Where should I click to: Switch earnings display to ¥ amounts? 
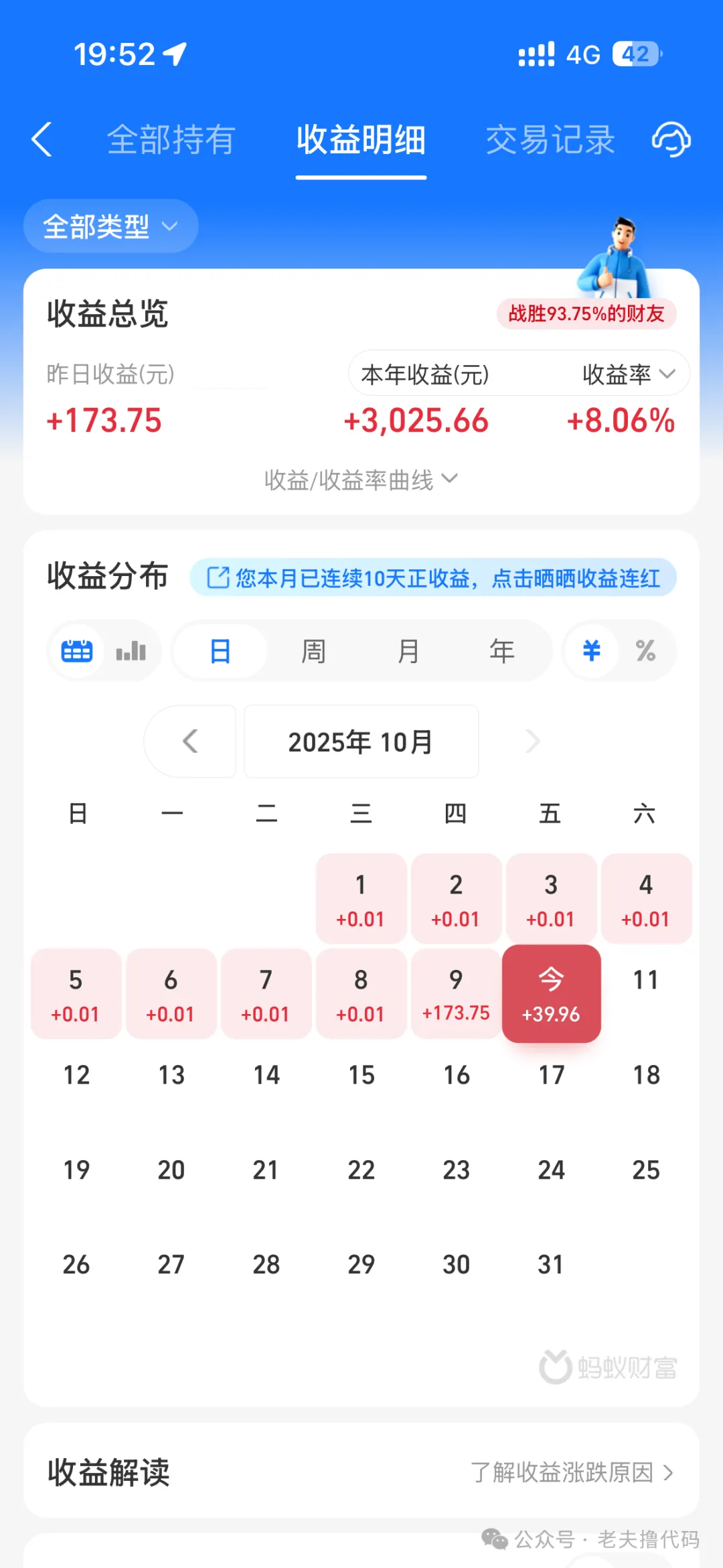590,650
